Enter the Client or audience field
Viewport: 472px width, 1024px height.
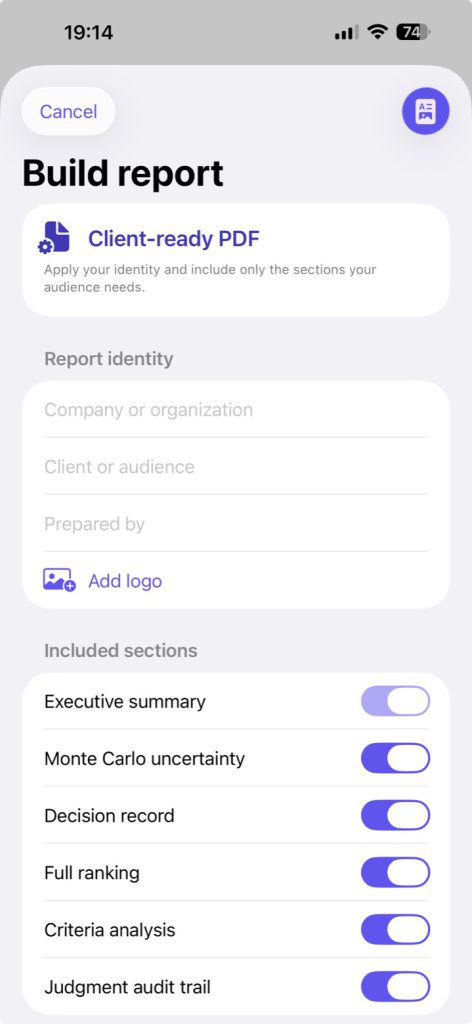236,467
